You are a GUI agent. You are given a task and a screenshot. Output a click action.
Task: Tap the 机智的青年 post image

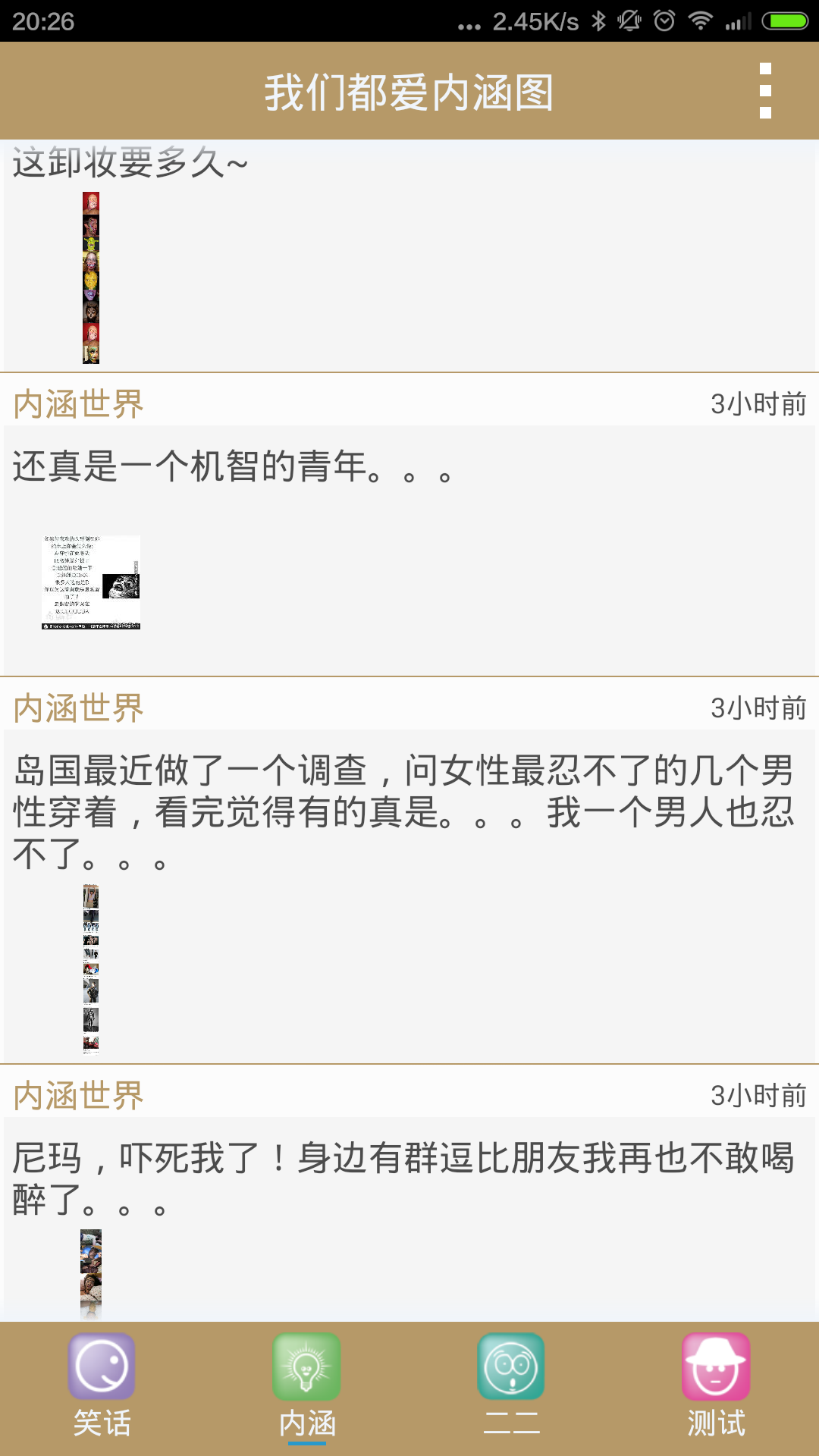coord(91,580)
